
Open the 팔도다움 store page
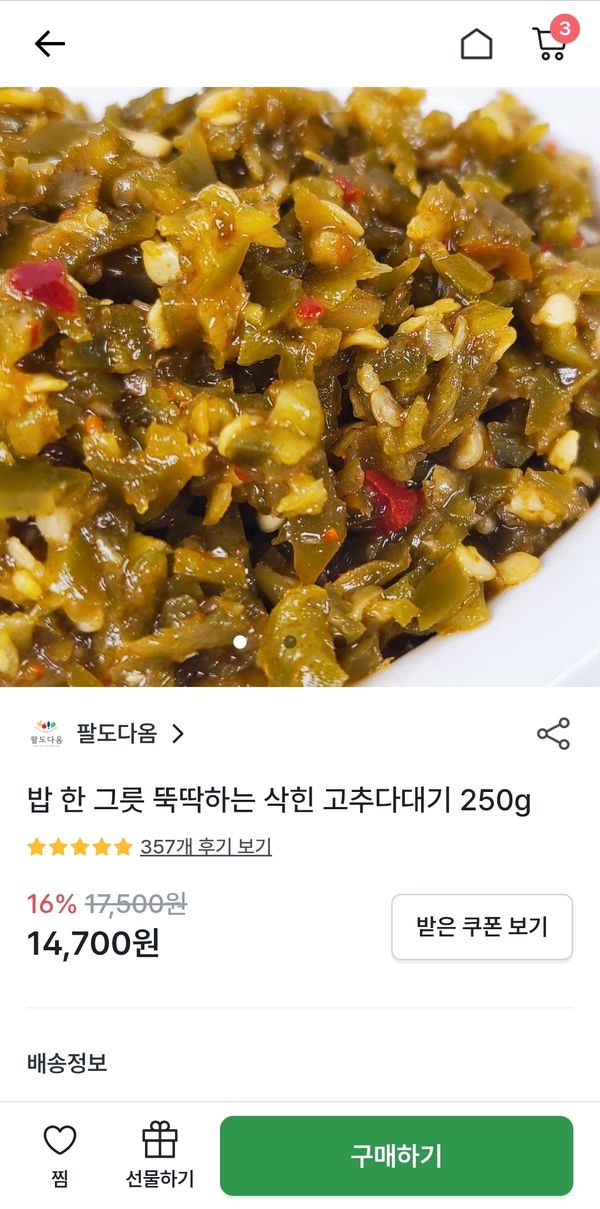tap(108, 734)
